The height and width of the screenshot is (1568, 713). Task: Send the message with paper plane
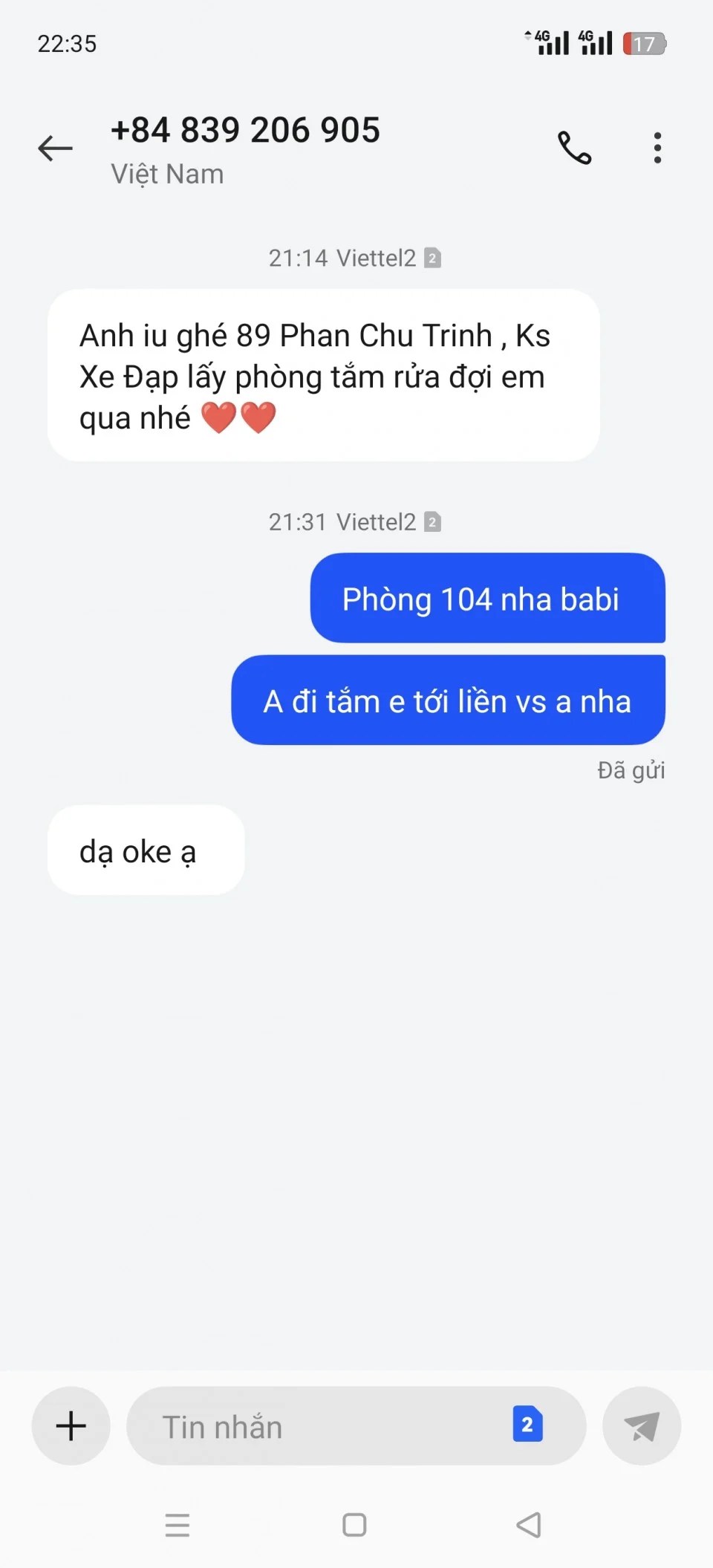[642, 1425]
